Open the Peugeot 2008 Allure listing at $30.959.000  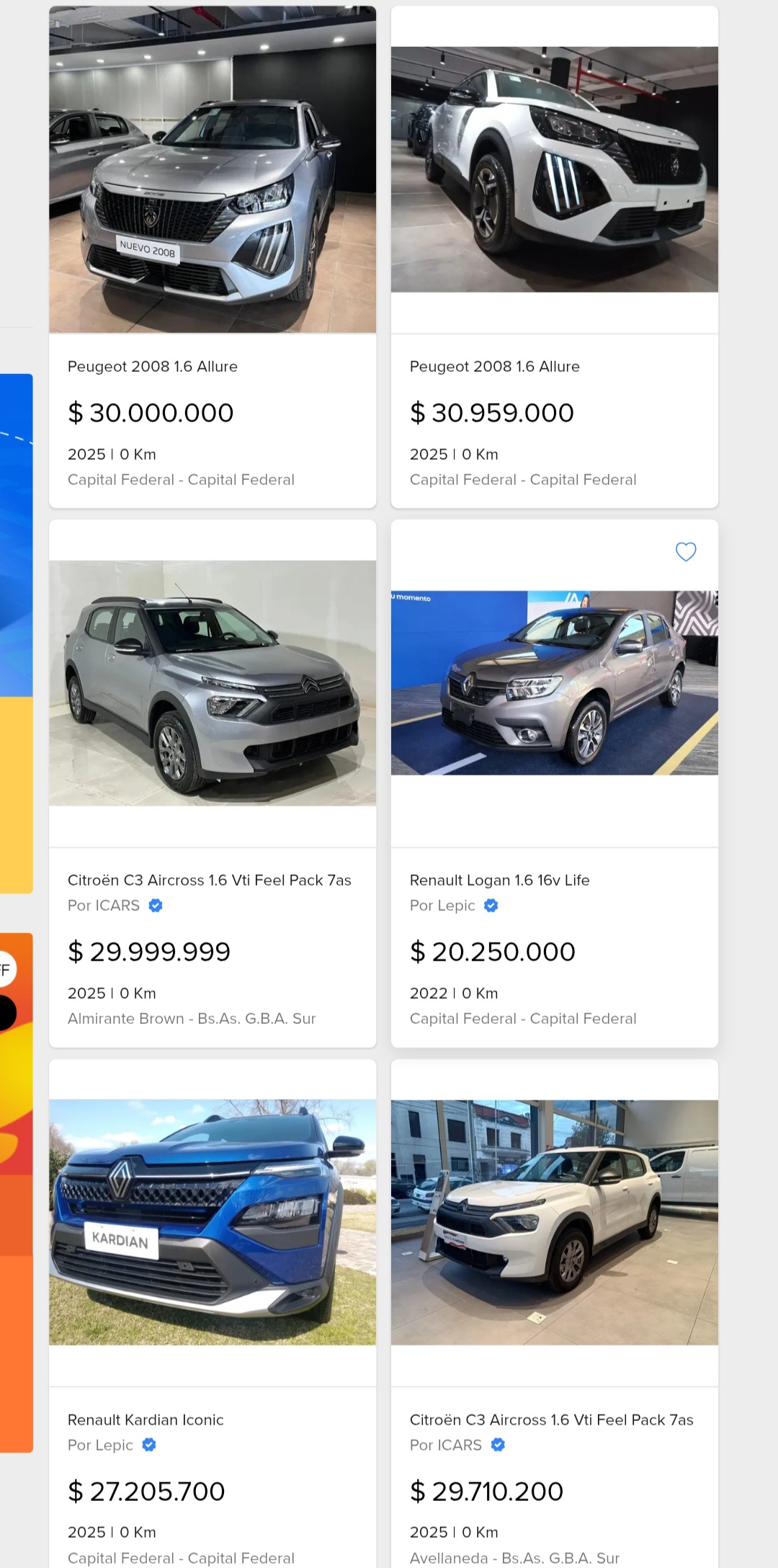pos(554,366)
